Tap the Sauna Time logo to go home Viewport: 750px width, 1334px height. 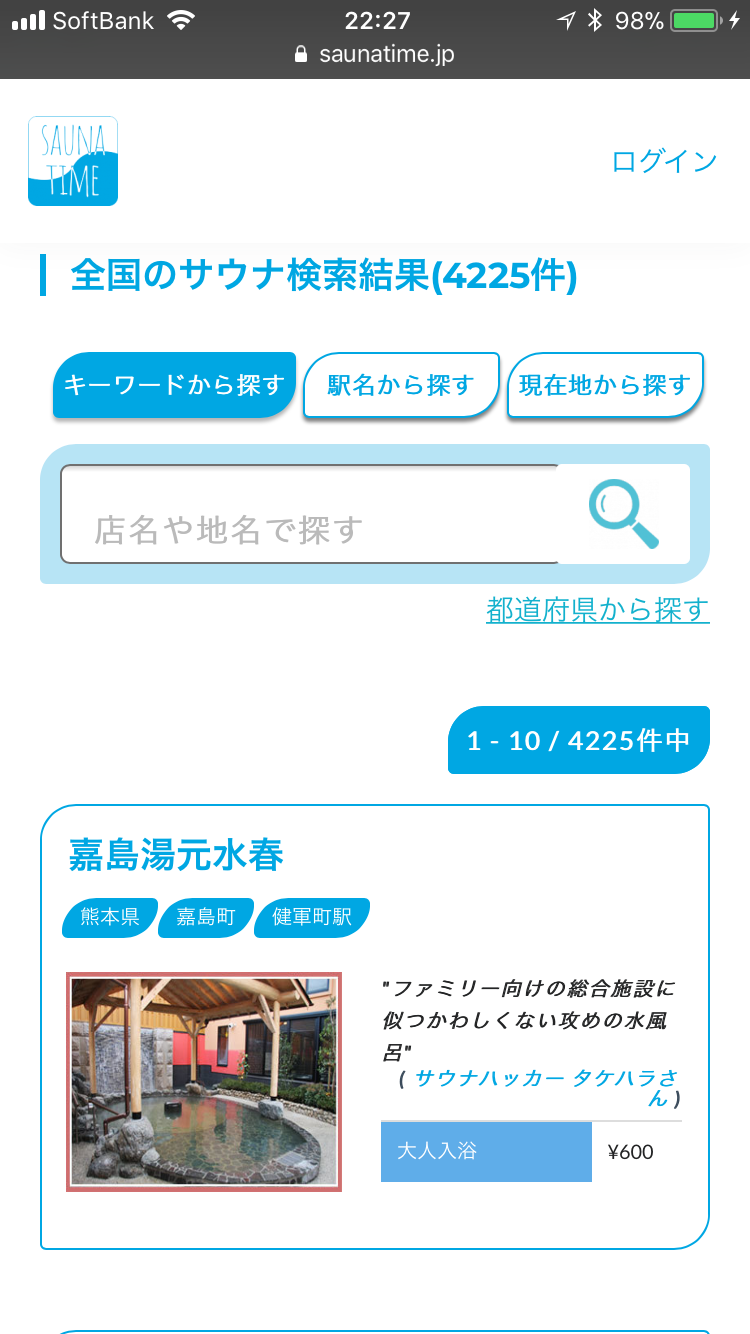[73, 161]
